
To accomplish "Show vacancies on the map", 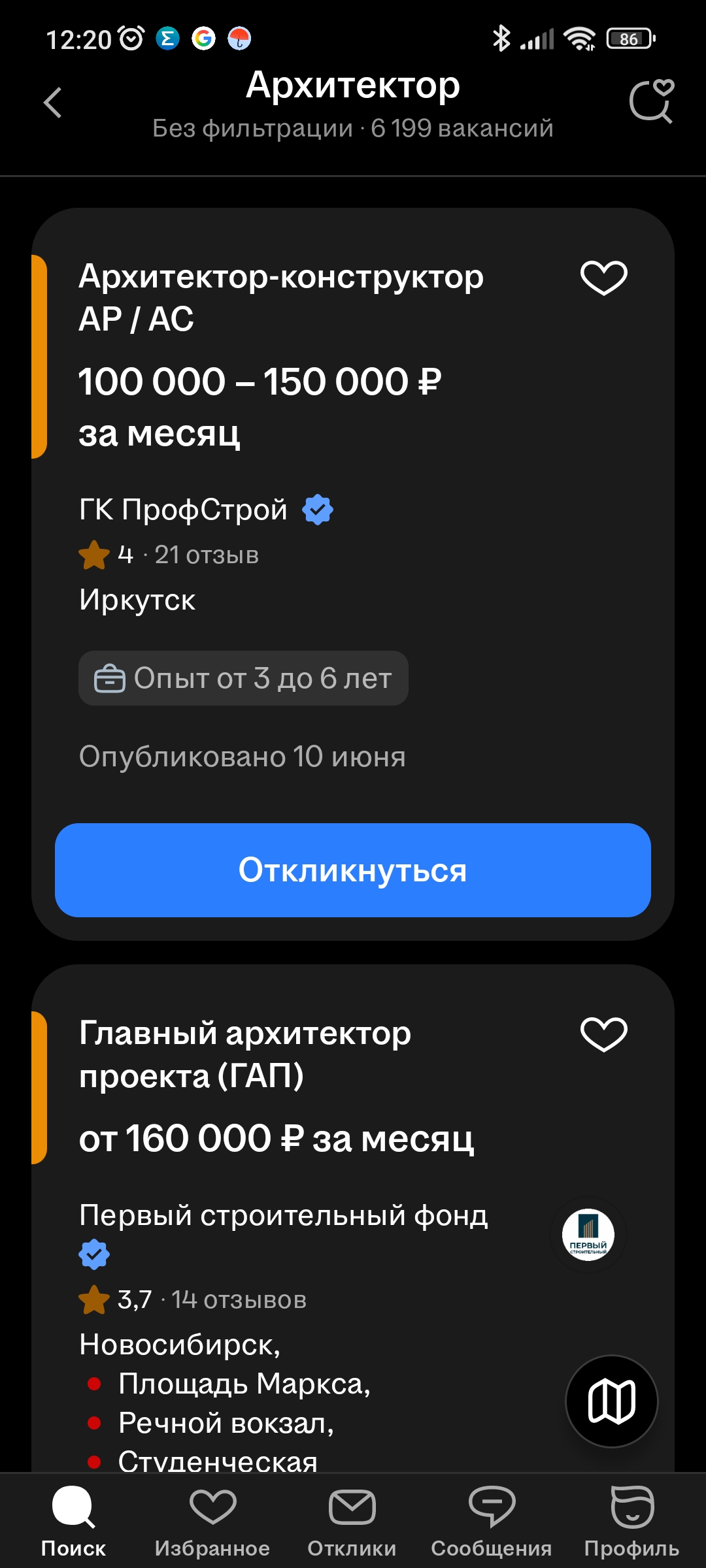I will 611,1401.
